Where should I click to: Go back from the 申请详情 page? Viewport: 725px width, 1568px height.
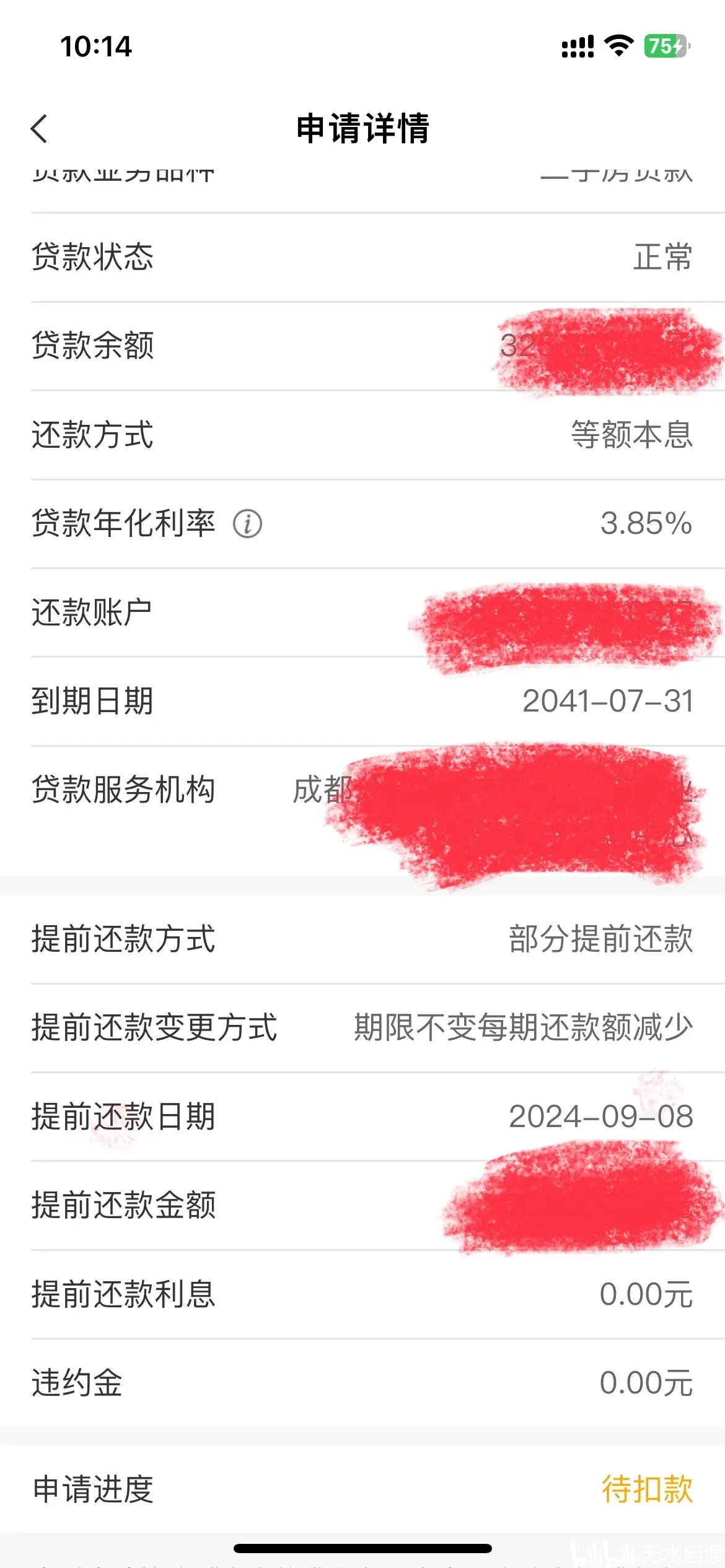point(39,129)
